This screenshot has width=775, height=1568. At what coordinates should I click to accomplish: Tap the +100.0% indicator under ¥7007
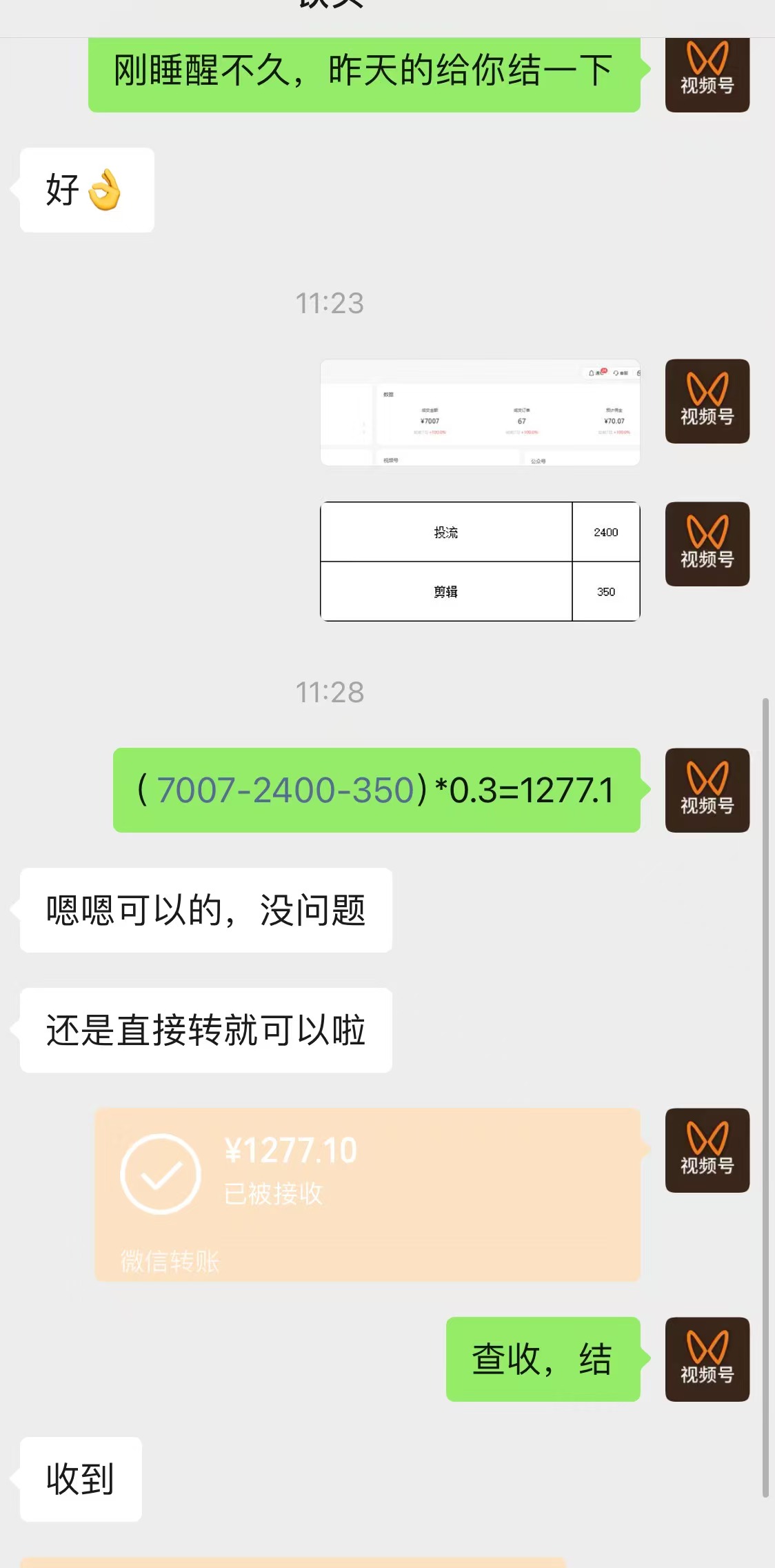(437, 431)
